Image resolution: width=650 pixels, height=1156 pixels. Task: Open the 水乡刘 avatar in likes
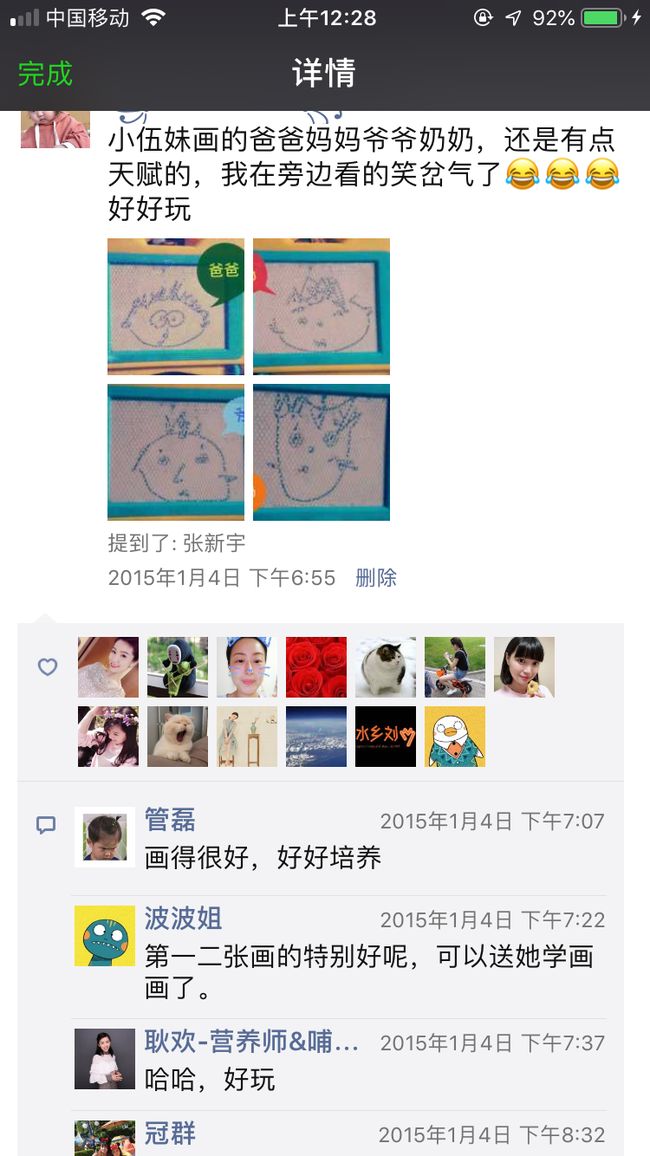385,737
